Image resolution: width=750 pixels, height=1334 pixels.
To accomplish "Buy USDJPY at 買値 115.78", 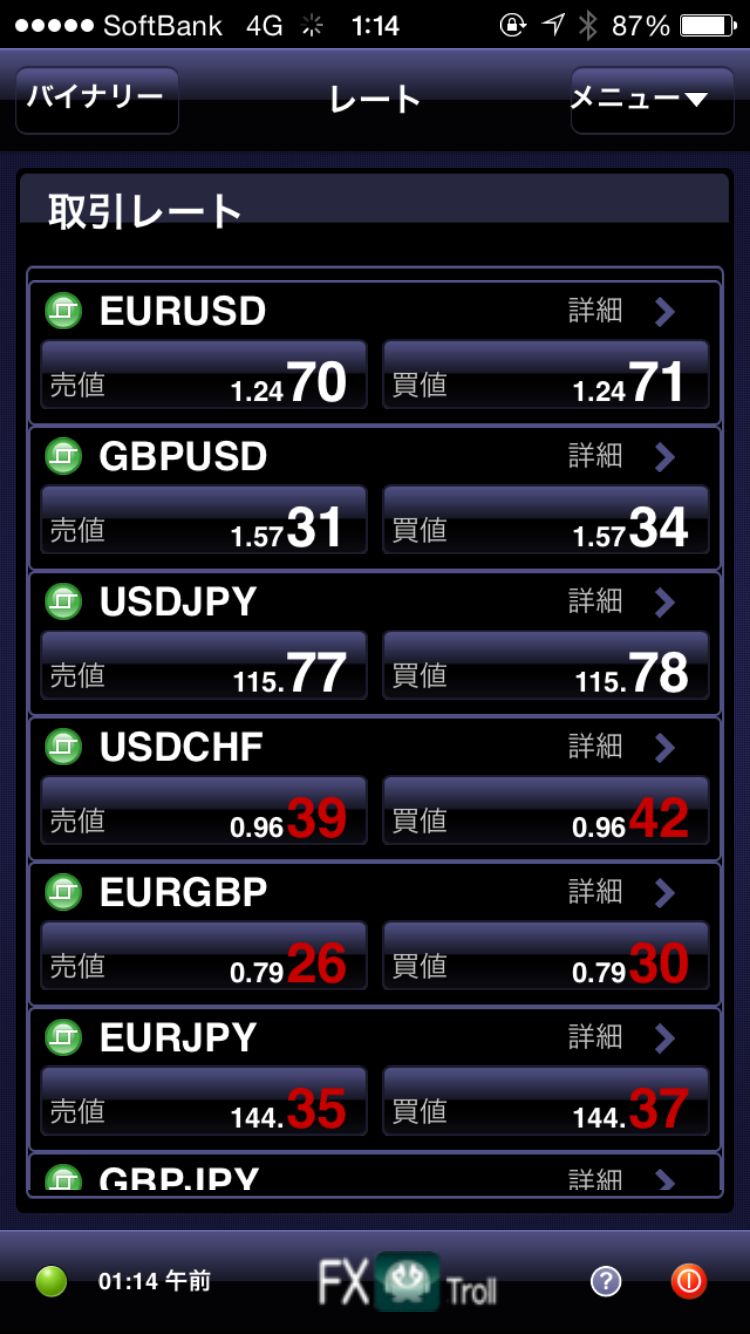I will point(546,665).
